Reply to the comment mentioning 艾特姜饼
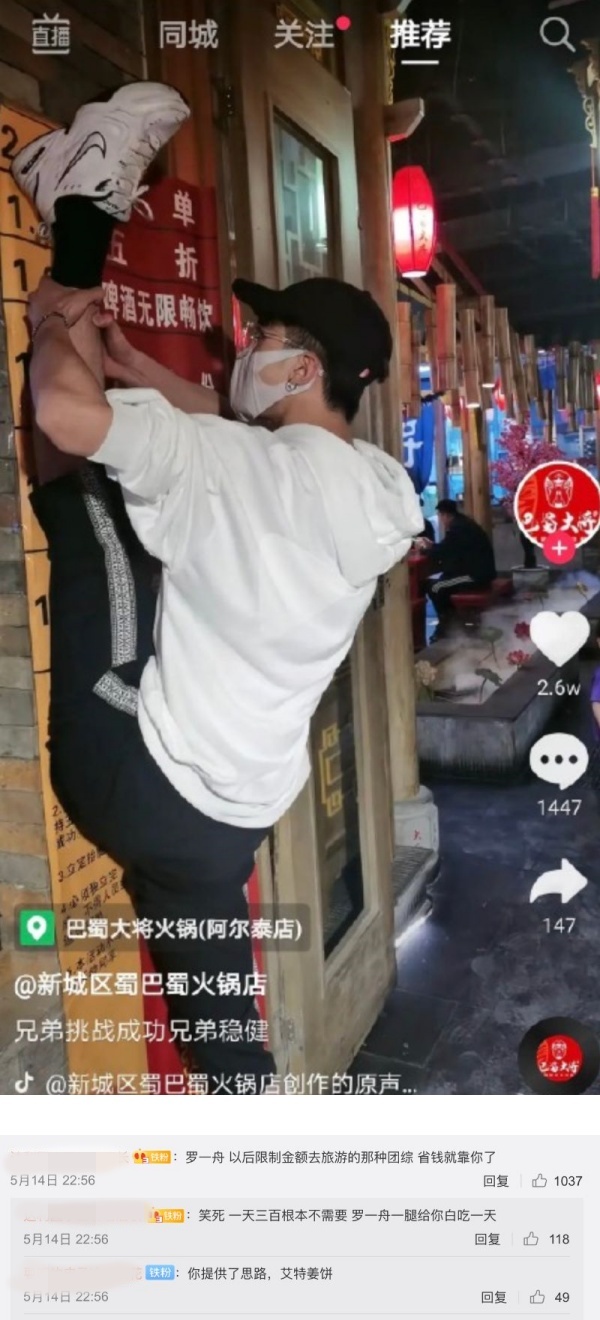The image size is (600, 1320). 494,1297
